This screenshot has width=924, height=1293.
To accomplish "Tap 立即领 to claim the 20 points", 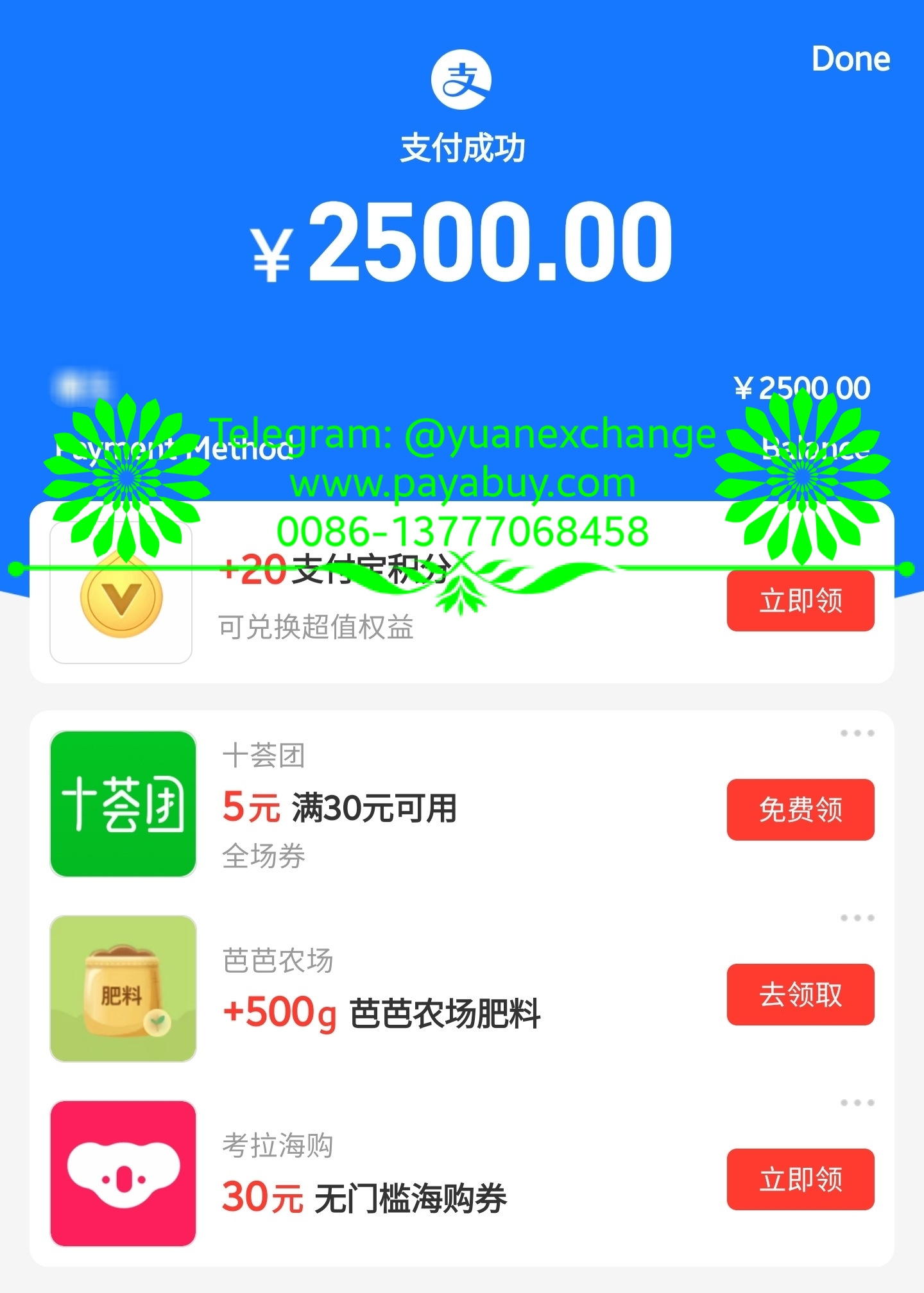I will coord(802,600).
